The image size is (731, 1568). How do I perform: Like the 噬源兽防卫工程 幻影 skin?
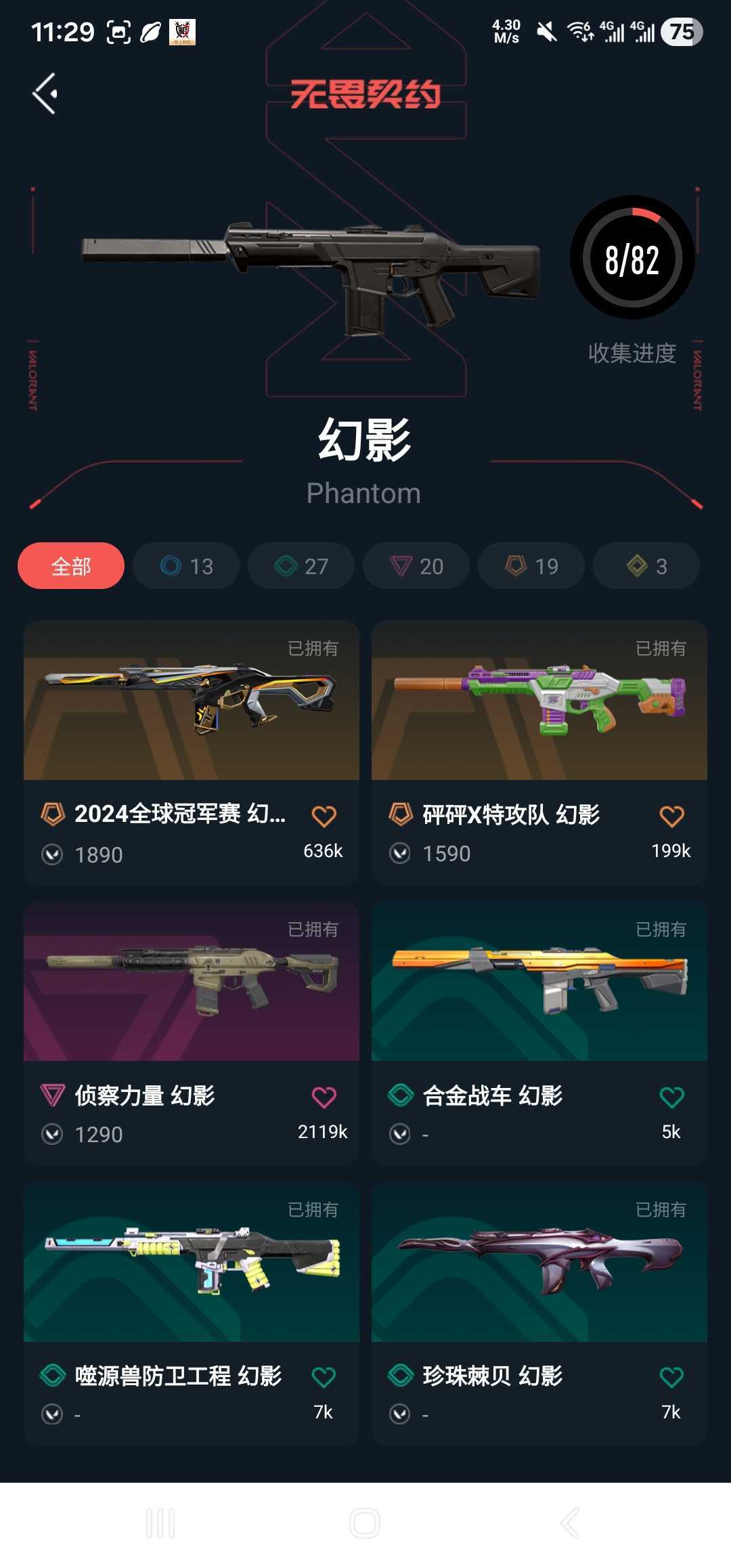coord(324,1377)
